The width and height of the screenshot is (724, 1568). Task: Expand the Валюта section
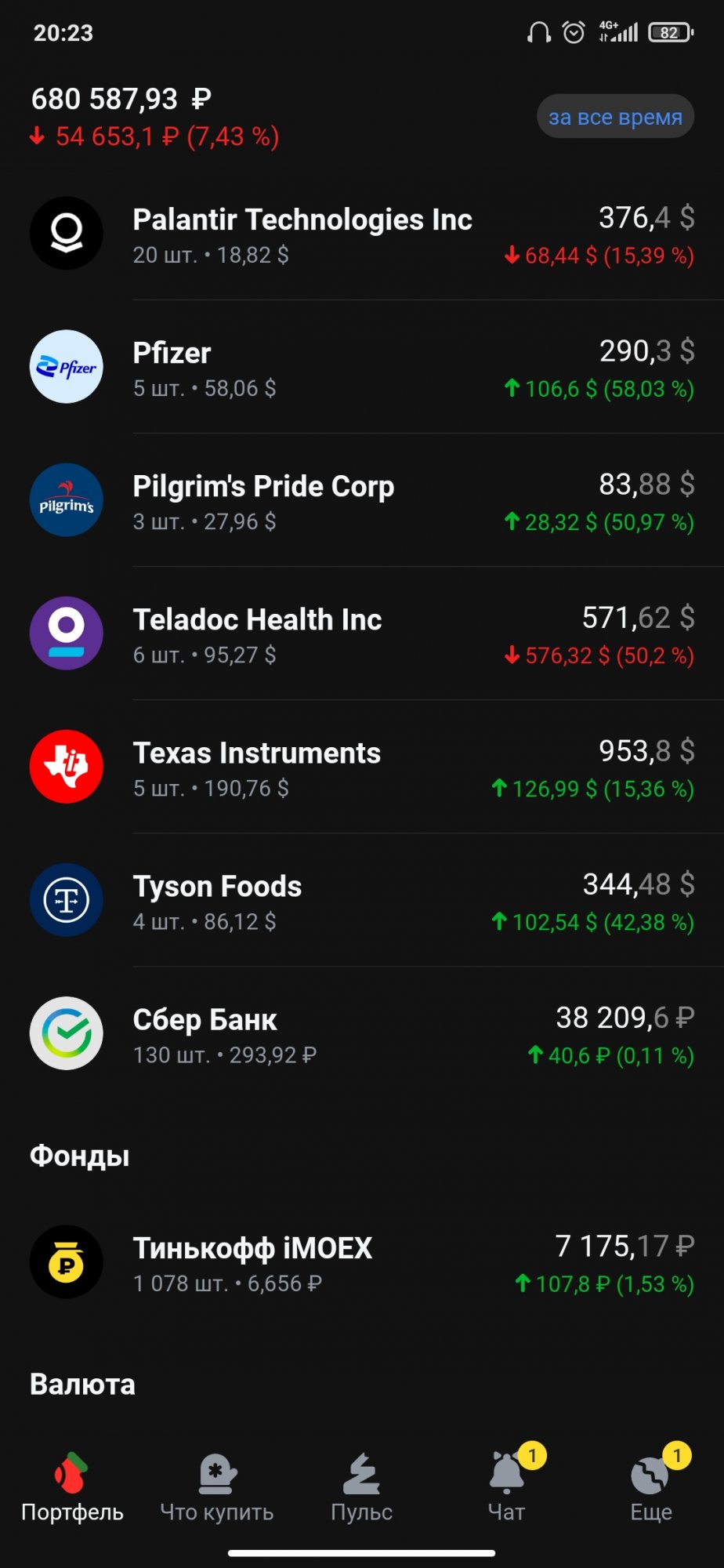81,1384
